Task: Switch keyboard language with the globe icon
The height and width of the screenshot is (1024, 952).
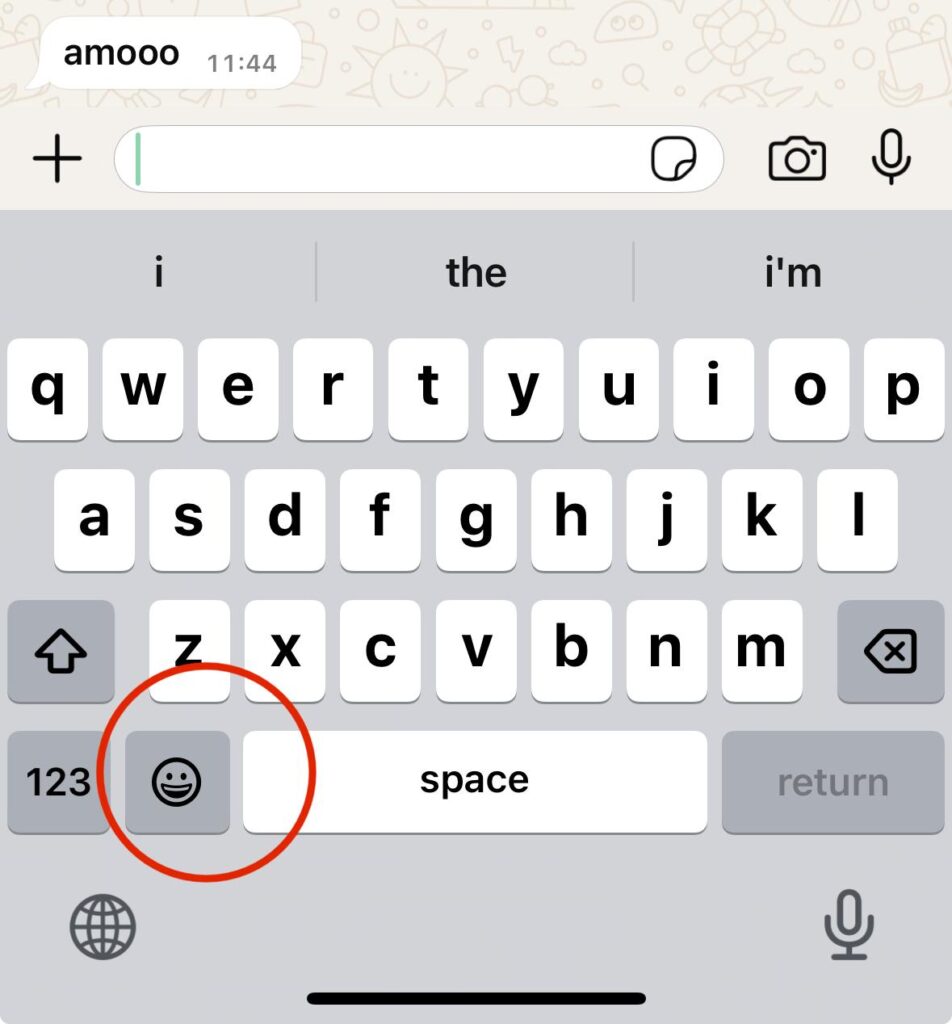Action: (102, 926)
